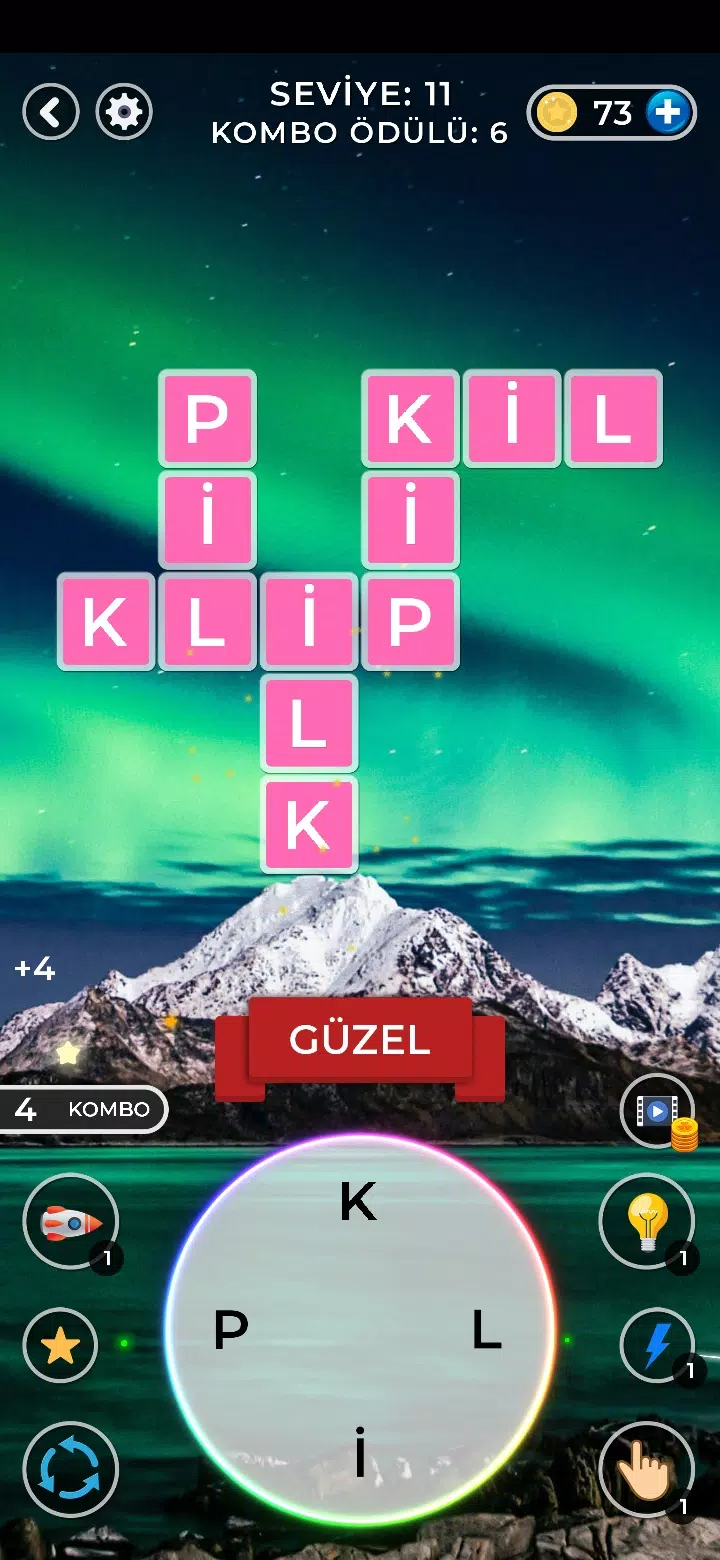720x1560 pixels.
Task: Use the lightbulb hint
Action: pyautogui.click(x=646, y=1221)
